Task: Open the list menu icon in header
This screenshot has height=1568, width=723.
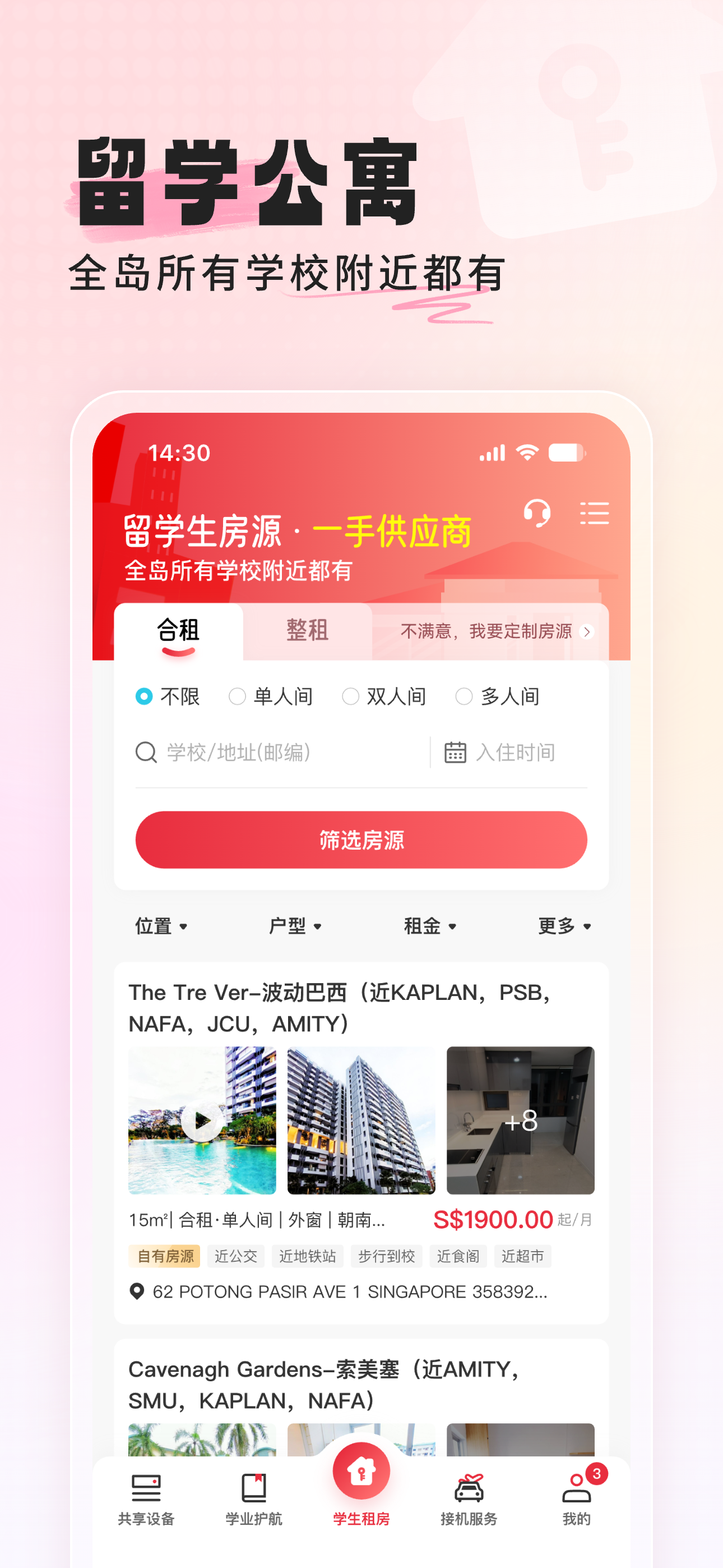Action: 595,514
